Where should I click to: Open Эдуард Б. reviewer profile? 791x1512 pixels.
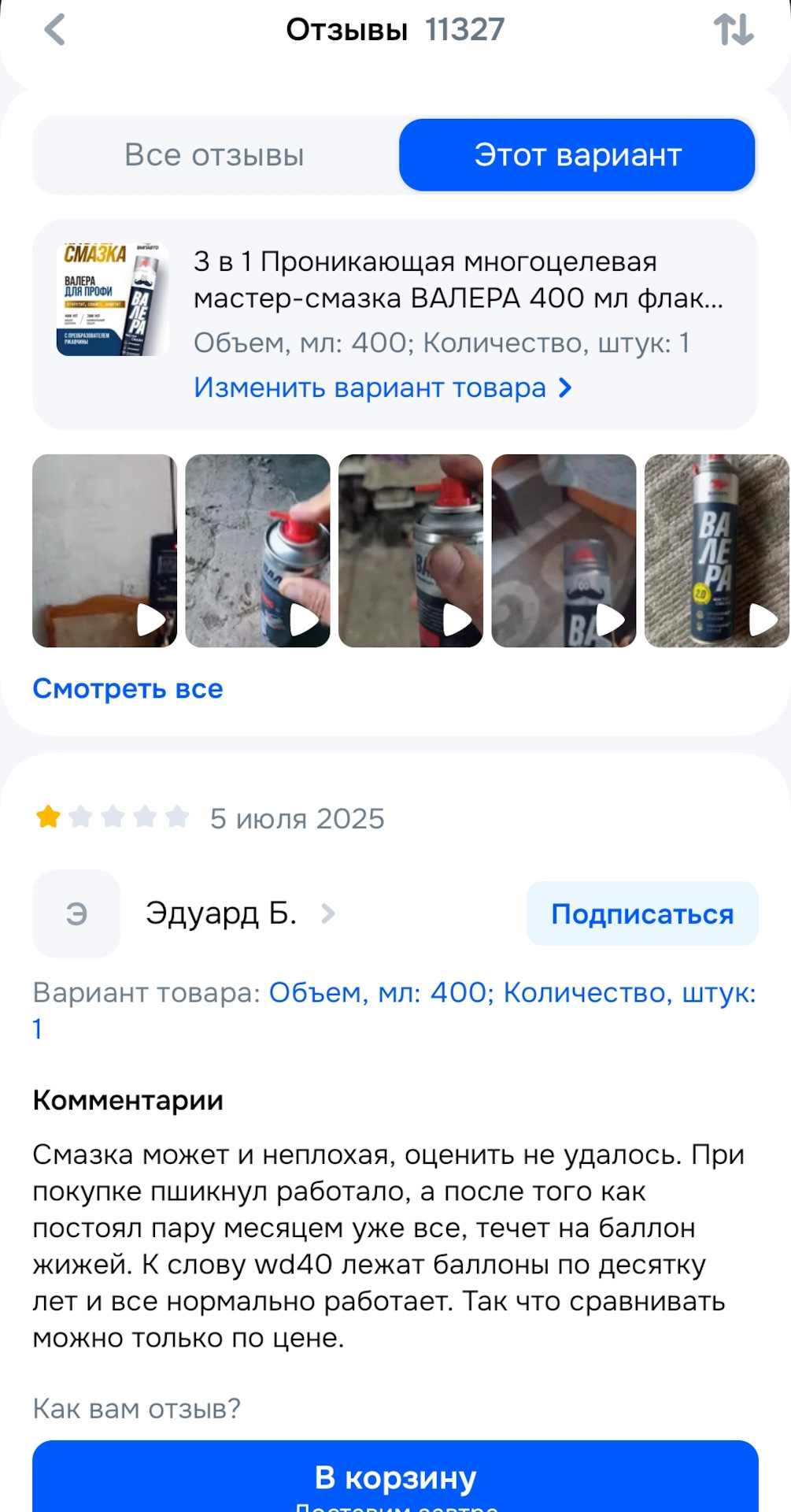click(x=220, y=913)
